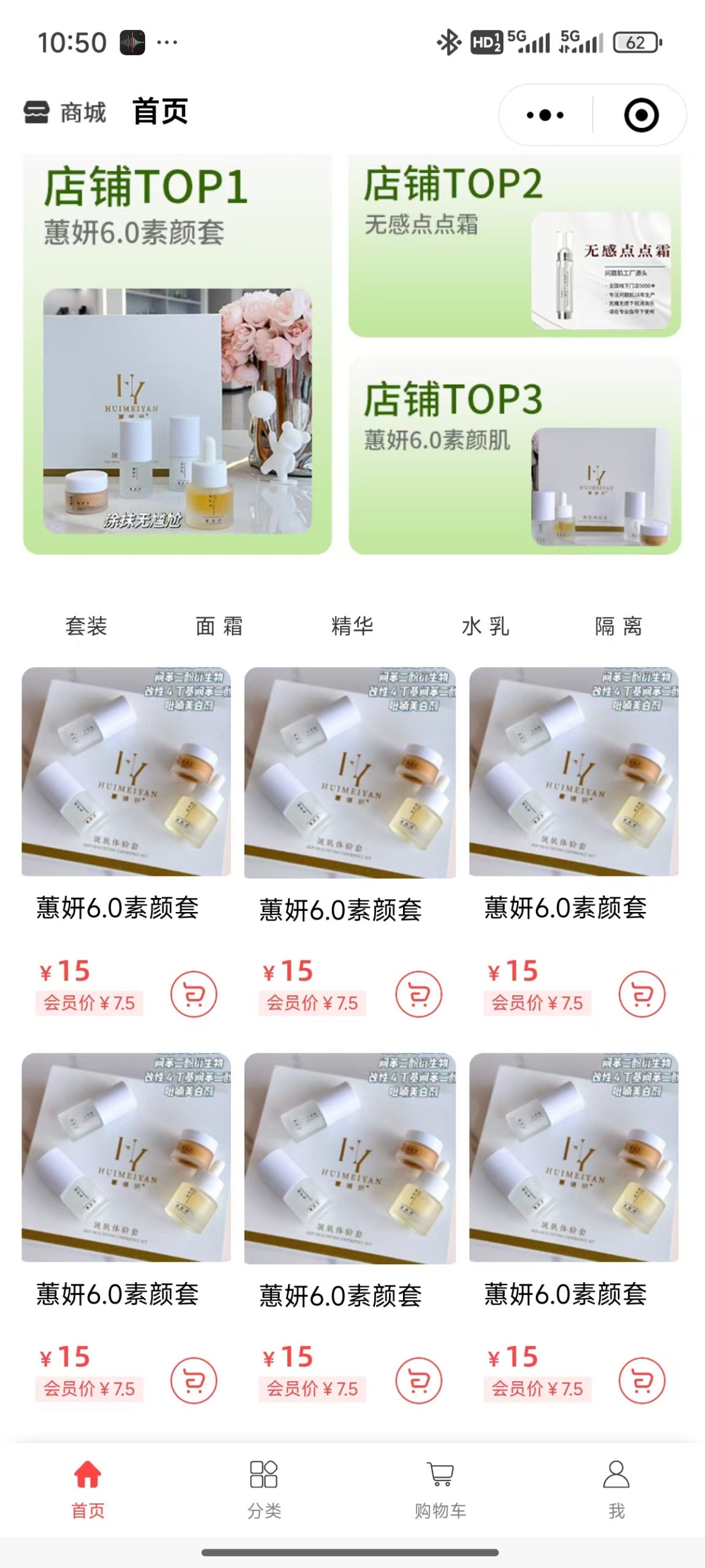This screenshot has height=1568, width=705.
Task: Open the mini program more-options menu
Action: coord(545,115)
